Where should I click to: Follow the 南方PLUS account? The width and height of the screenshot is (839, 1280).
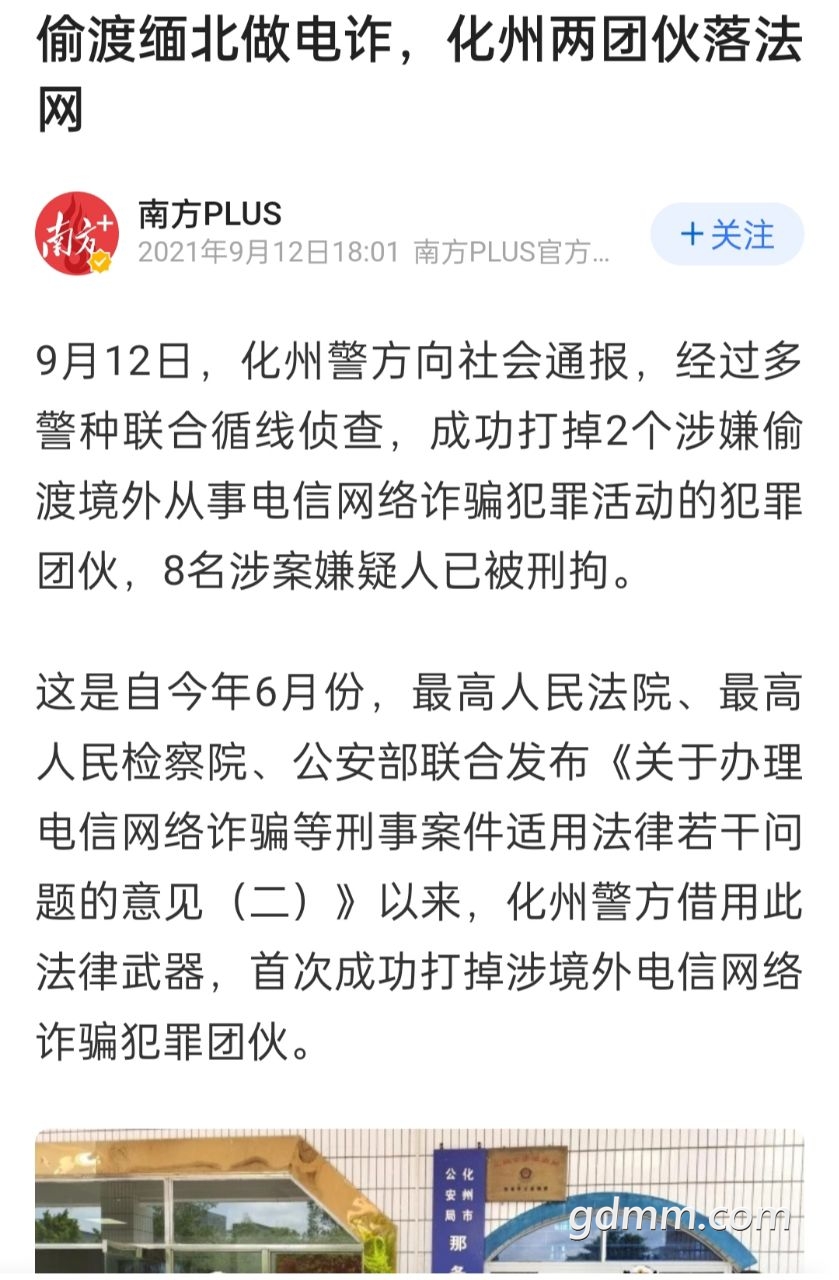(727, 235)
